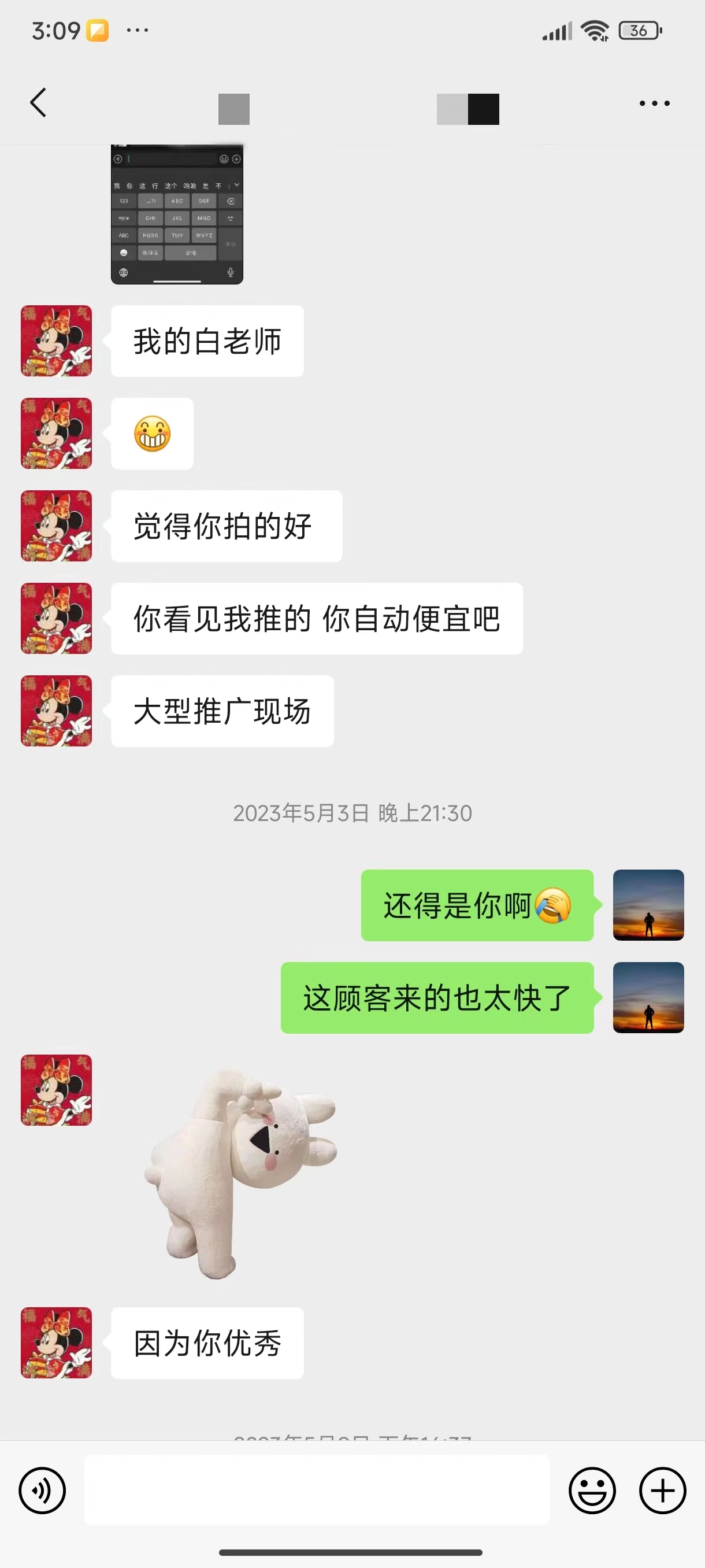The width and height of the screenshot is (705, 1568).
Task: Tap the message text field
Action: point(317,1489)
